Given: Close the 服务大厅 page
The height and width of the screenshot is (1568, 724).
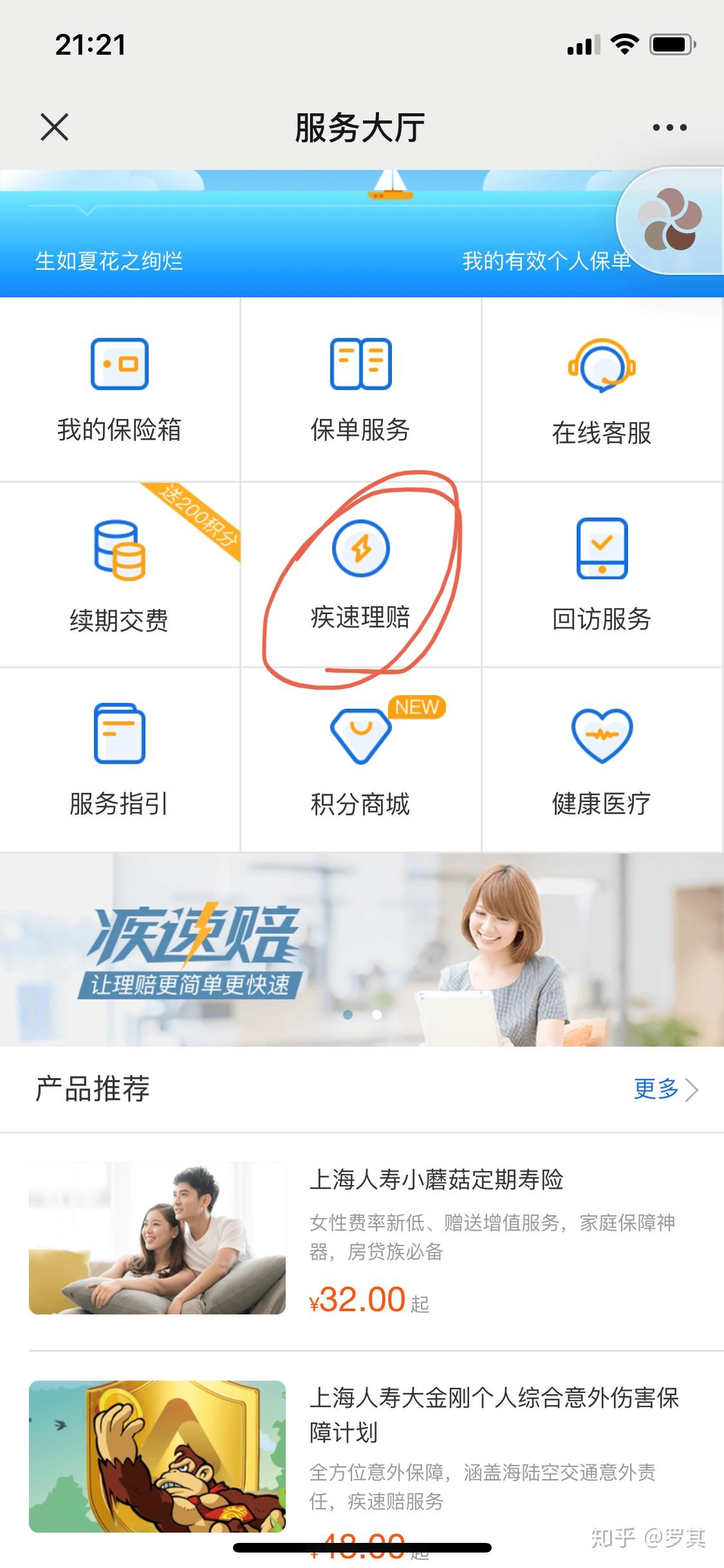Looking at the screenshot, I should click(54, 127).
